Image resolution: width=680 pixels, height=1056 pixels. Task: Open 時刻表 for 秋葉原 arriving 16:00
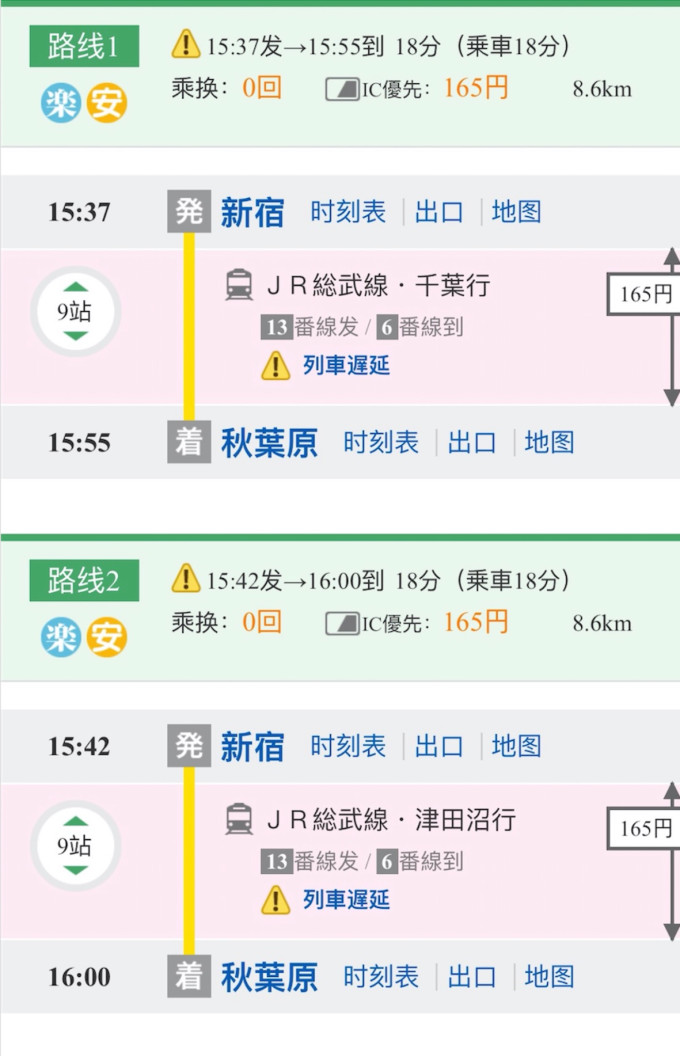pyautogui.click(x=381, y=976)
